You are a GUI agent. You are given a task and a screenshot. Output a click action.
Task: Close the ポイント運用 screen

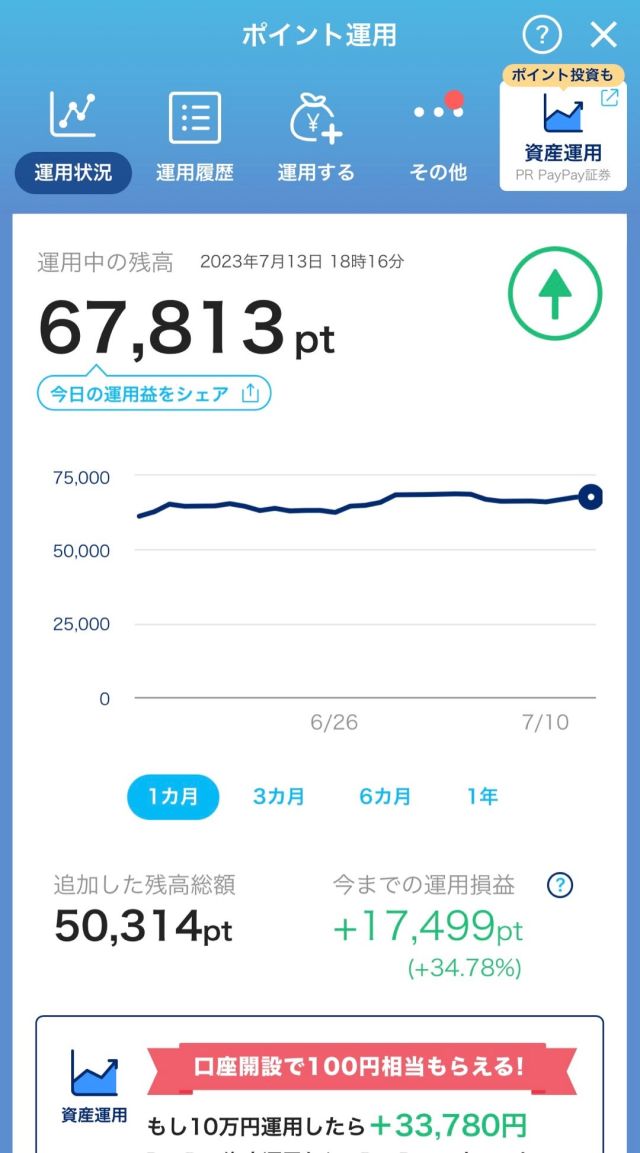(603, 35)
